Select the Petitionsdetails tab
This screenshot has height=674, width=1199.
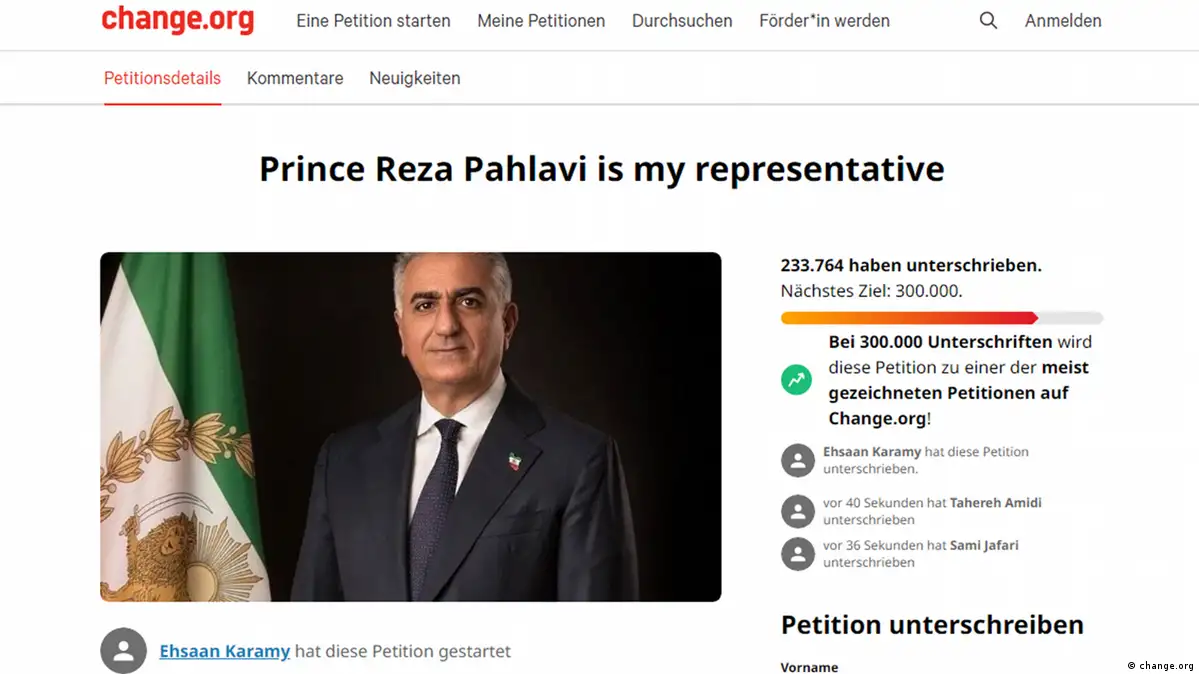pyautogui.click(x=162, y=78)
